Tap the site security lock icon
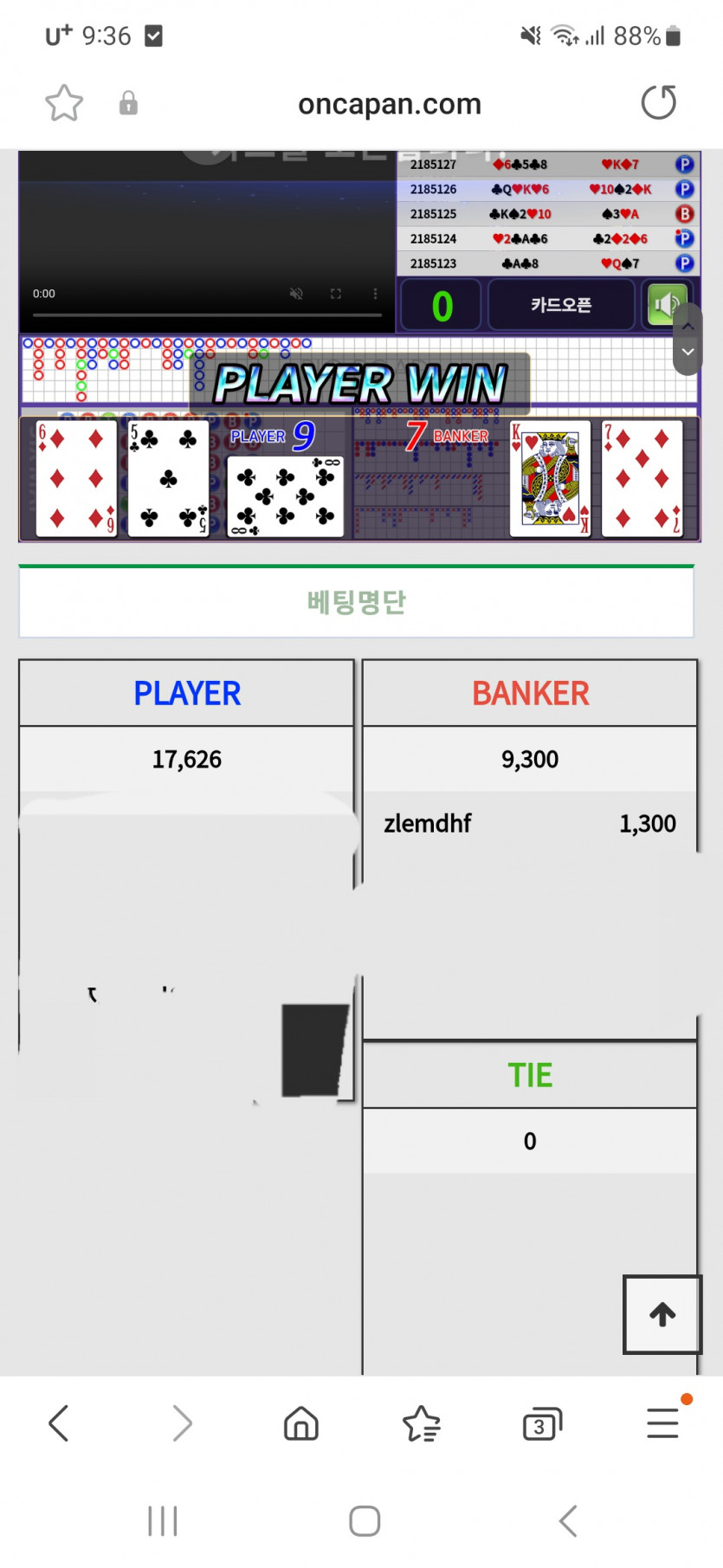Screen dimensions: 723x1568 coord(128,103)
